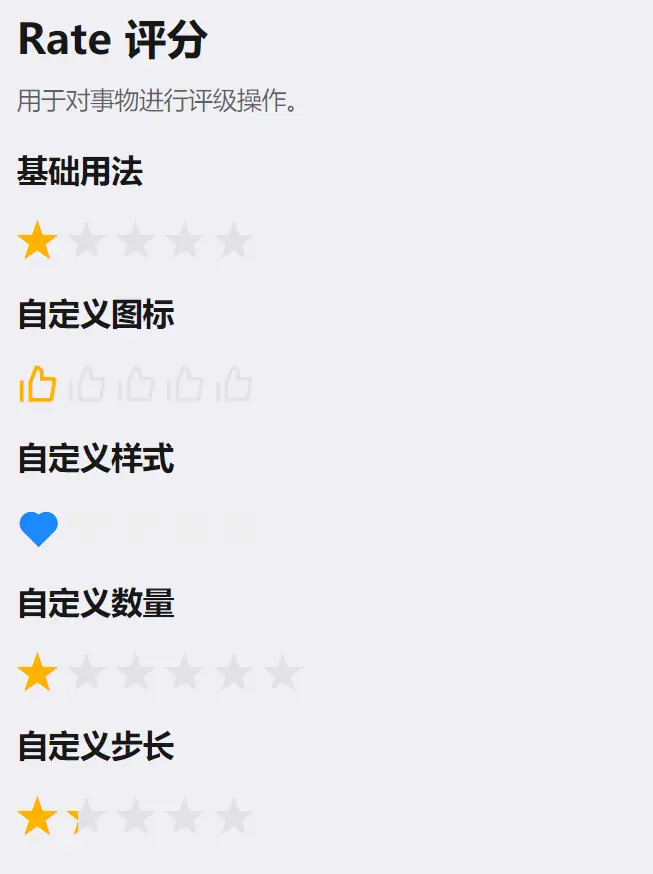
Task: Rate five stars under 自定义步长
Action: (x=234, y=817)
